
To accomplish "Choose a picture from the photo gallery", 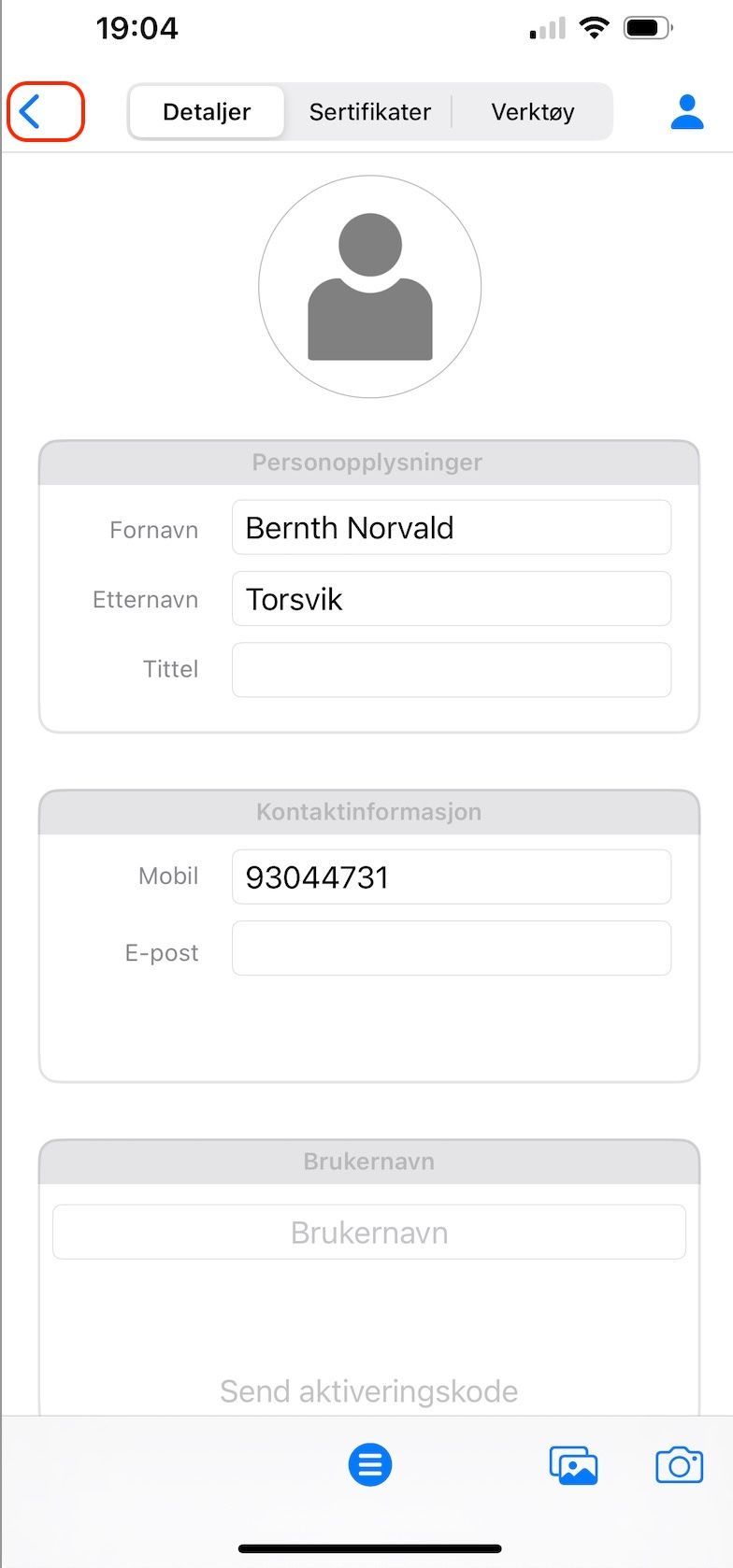I will coord(573,1465).
